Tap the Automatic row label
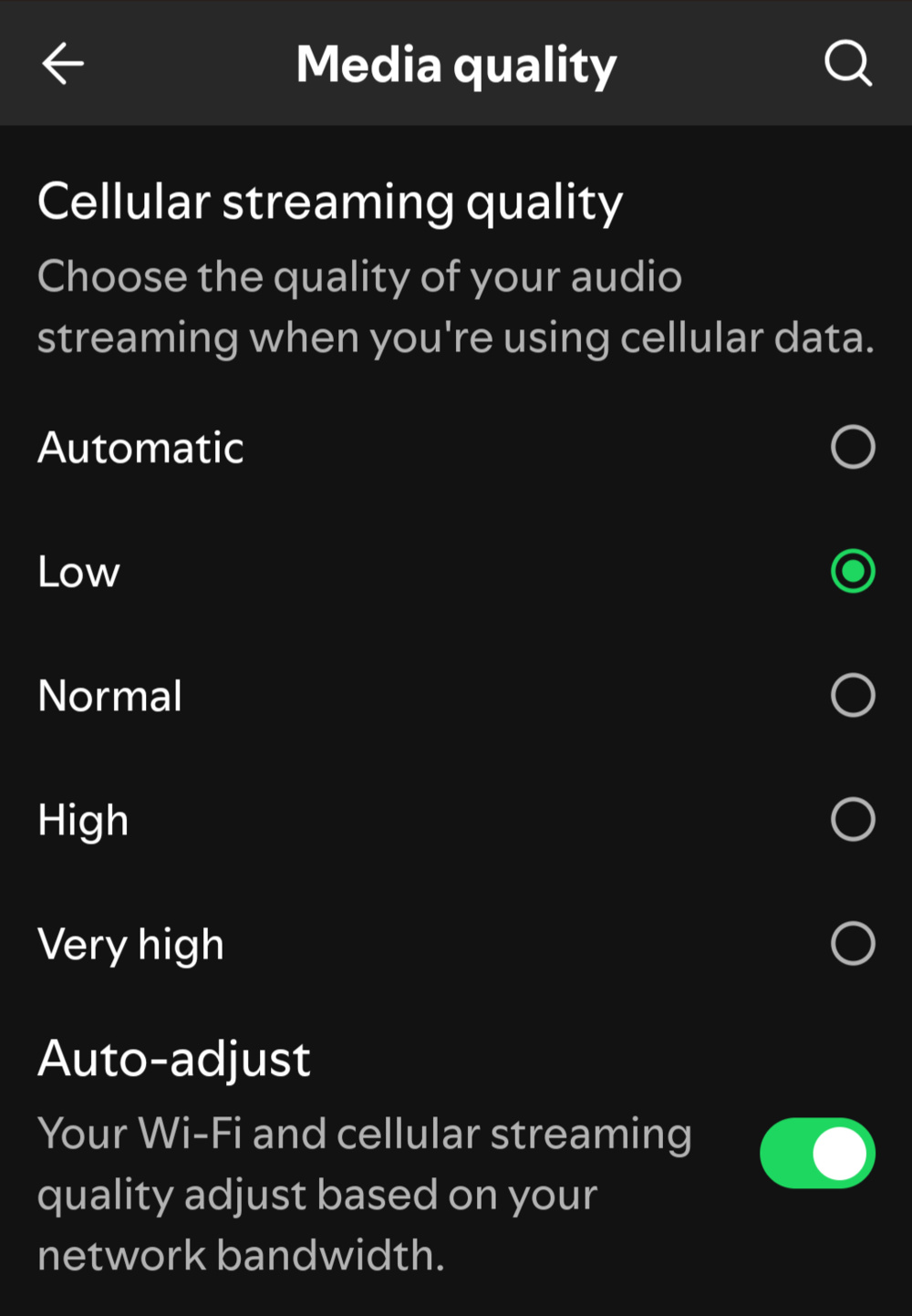The height and width of the screenshot is (1316, 912). pos(140,447)
